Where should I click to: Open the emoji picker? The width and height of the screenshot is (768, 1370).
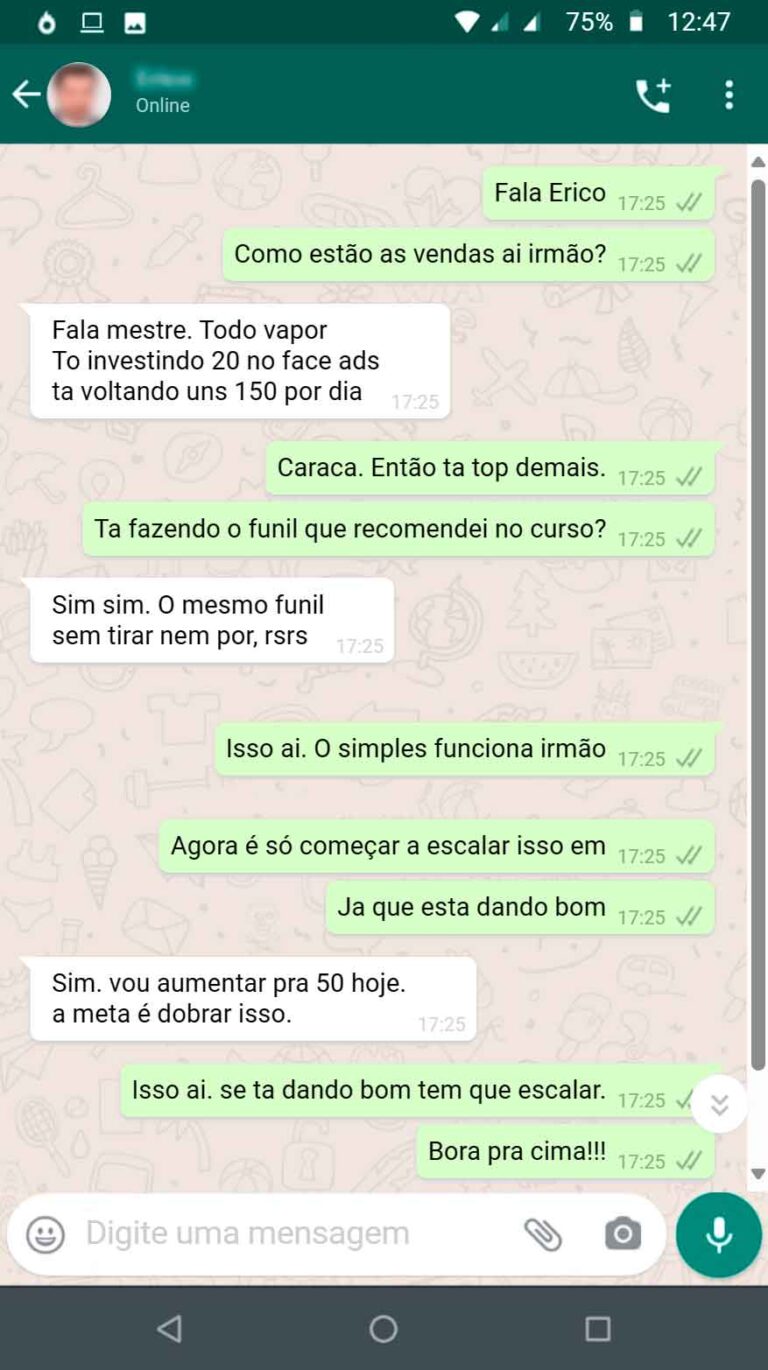pyautogui.click(x=45, y=1234)
